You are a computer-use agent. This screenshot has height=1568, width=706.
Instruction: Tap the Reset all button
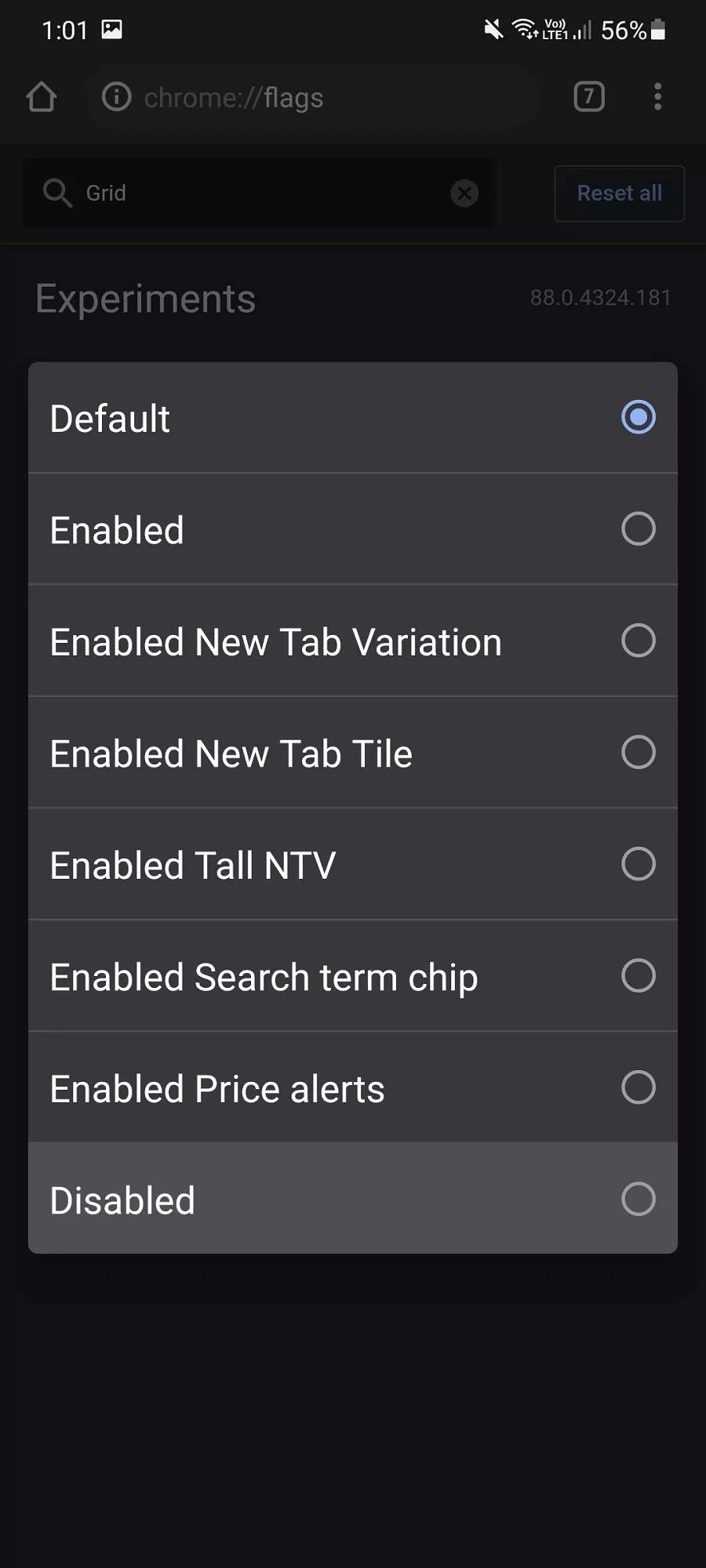click(620, 194)
